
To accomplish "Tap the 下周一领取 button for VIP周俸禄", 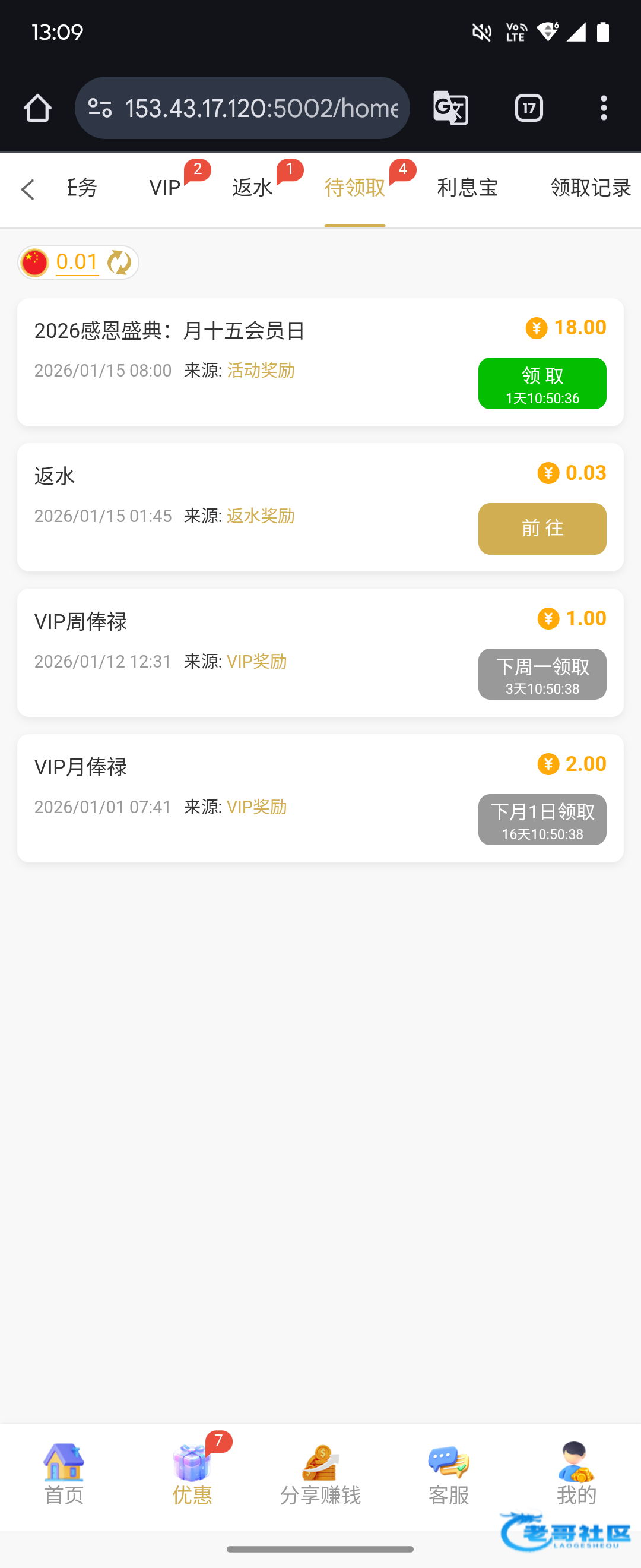I will [x=542, y=674].
